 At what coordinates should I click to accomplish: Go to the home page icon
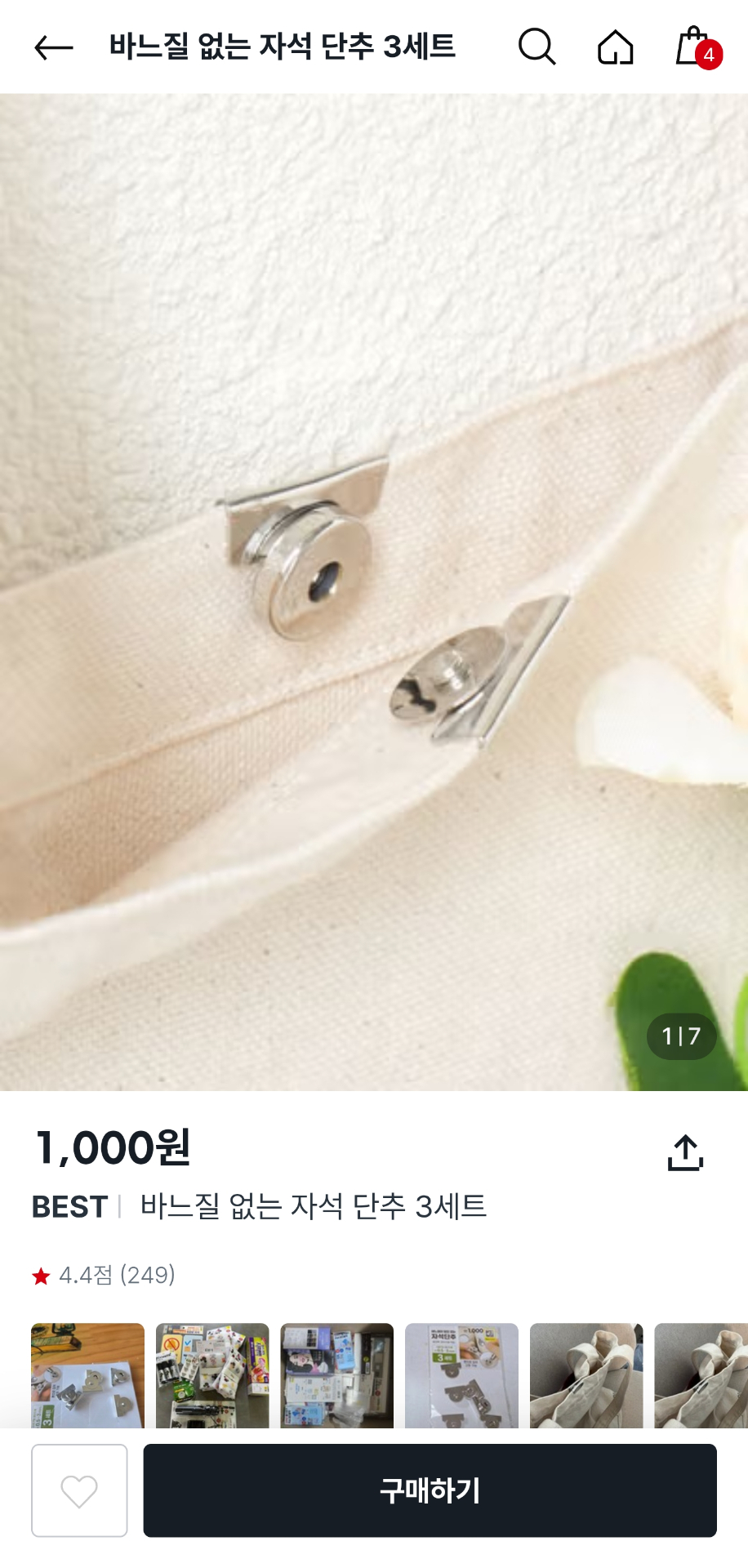[615, 47]
